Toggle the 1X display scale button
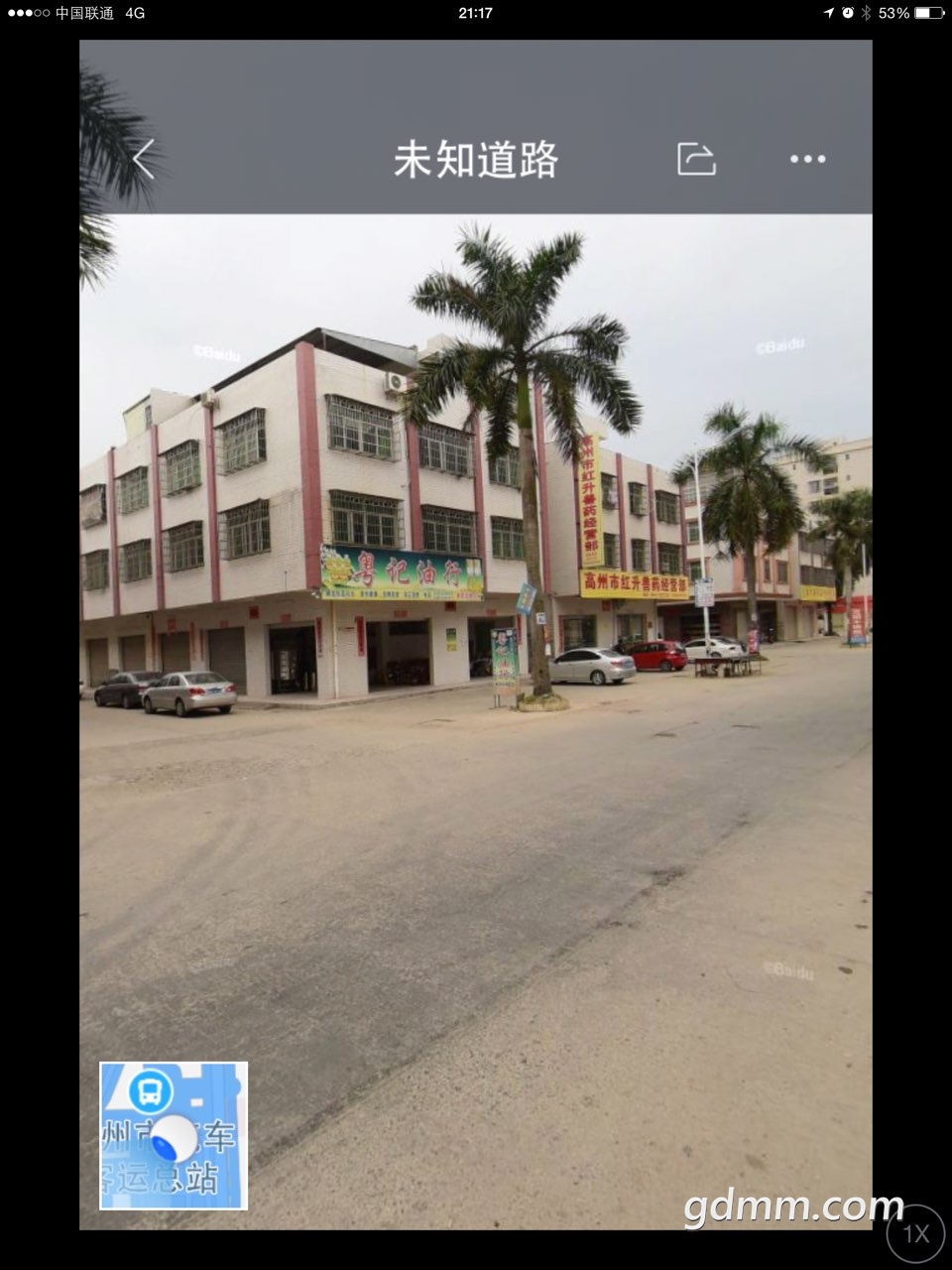The height and width of the screenshot is (1270, 952). (915, 1233)
